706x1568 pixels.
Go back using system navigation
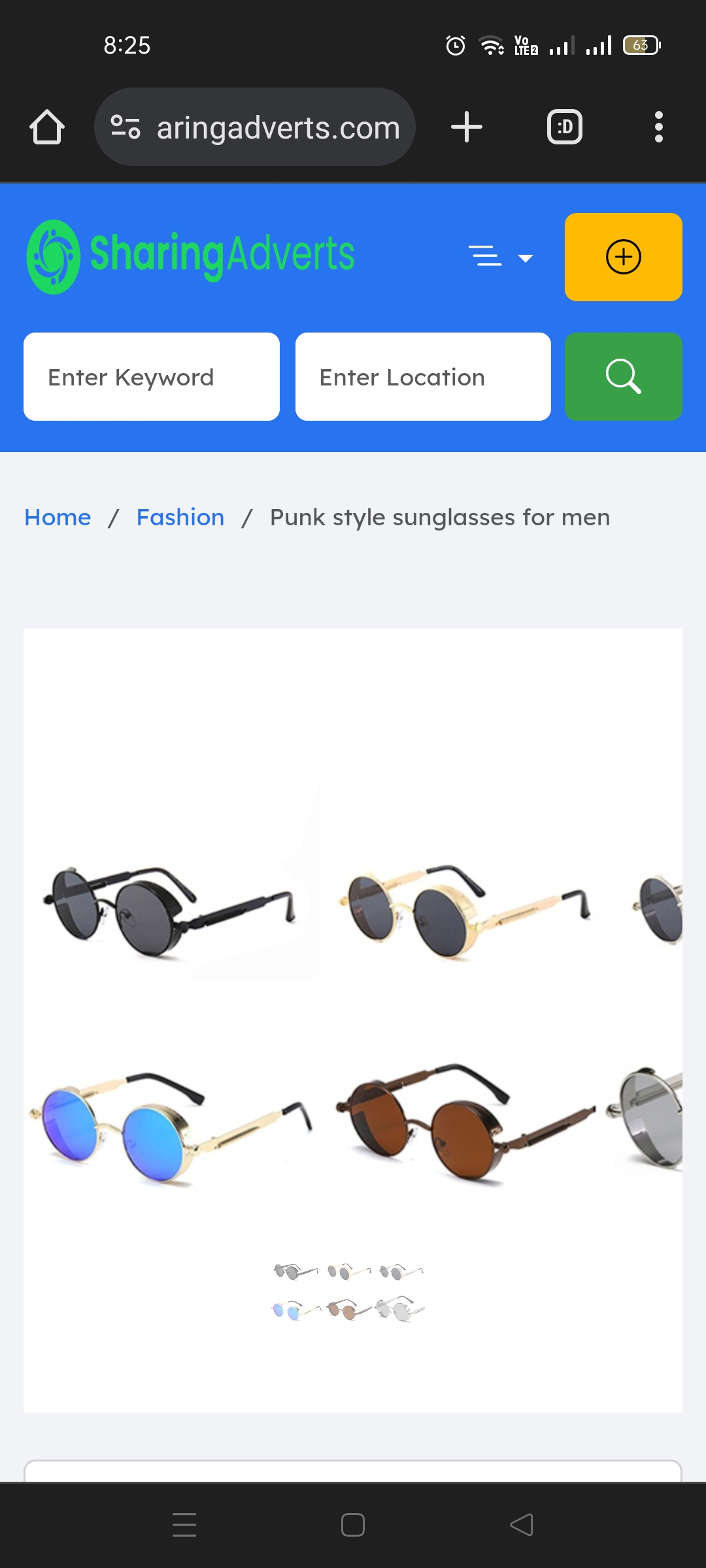(x=521, y=1525)
